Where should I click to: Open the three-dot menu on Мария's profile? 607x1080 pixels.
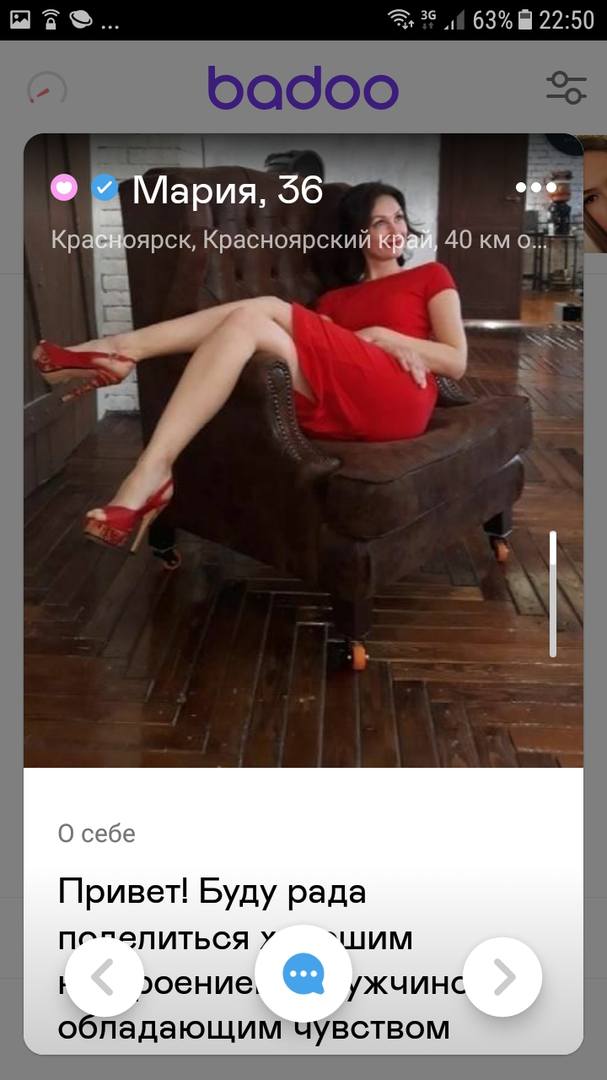click(x=536, y=187)
